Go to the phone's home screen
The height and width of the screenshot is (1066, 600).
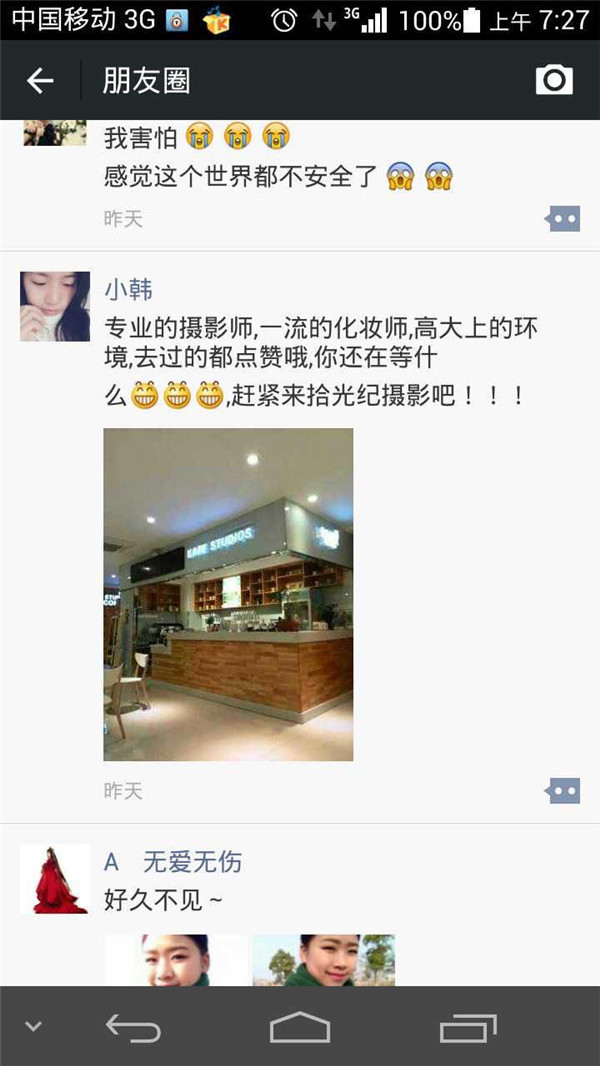[x=300, y=1027]
